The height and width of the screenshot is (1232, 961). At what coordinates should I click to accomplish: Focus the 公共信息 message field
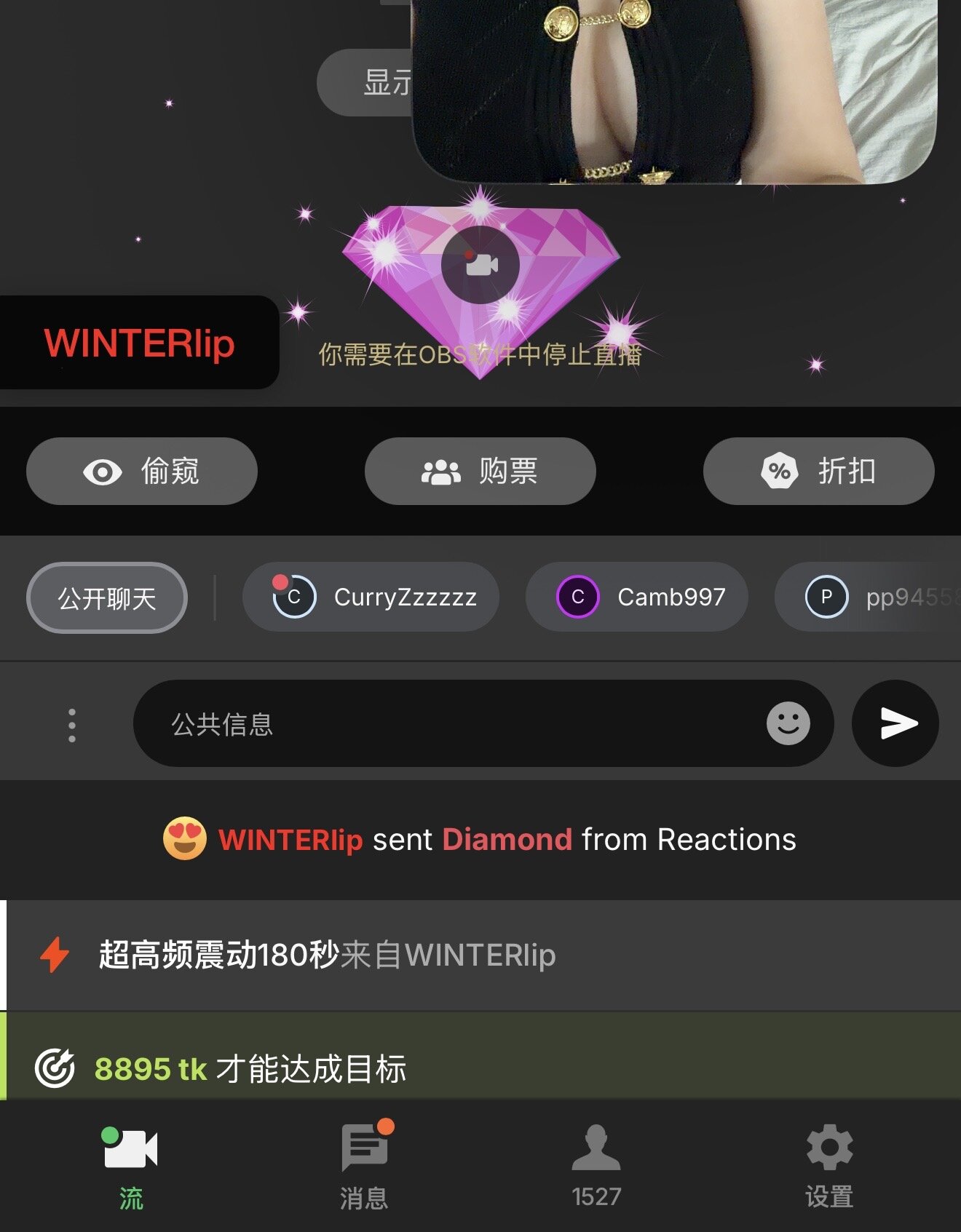point(451,724)
